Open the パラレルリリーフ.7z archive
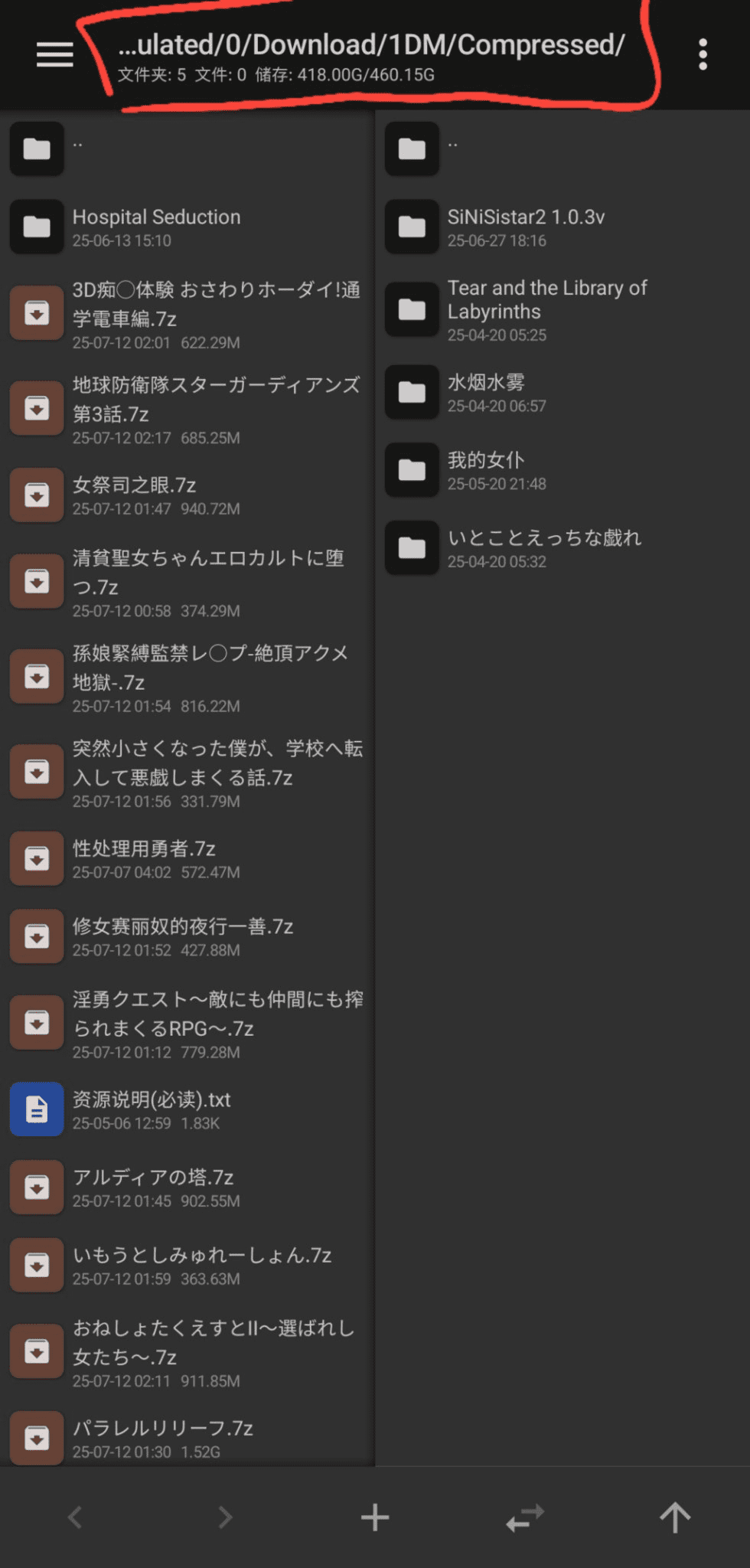Screen dimensions: 750x1568 pos(162,1437)
